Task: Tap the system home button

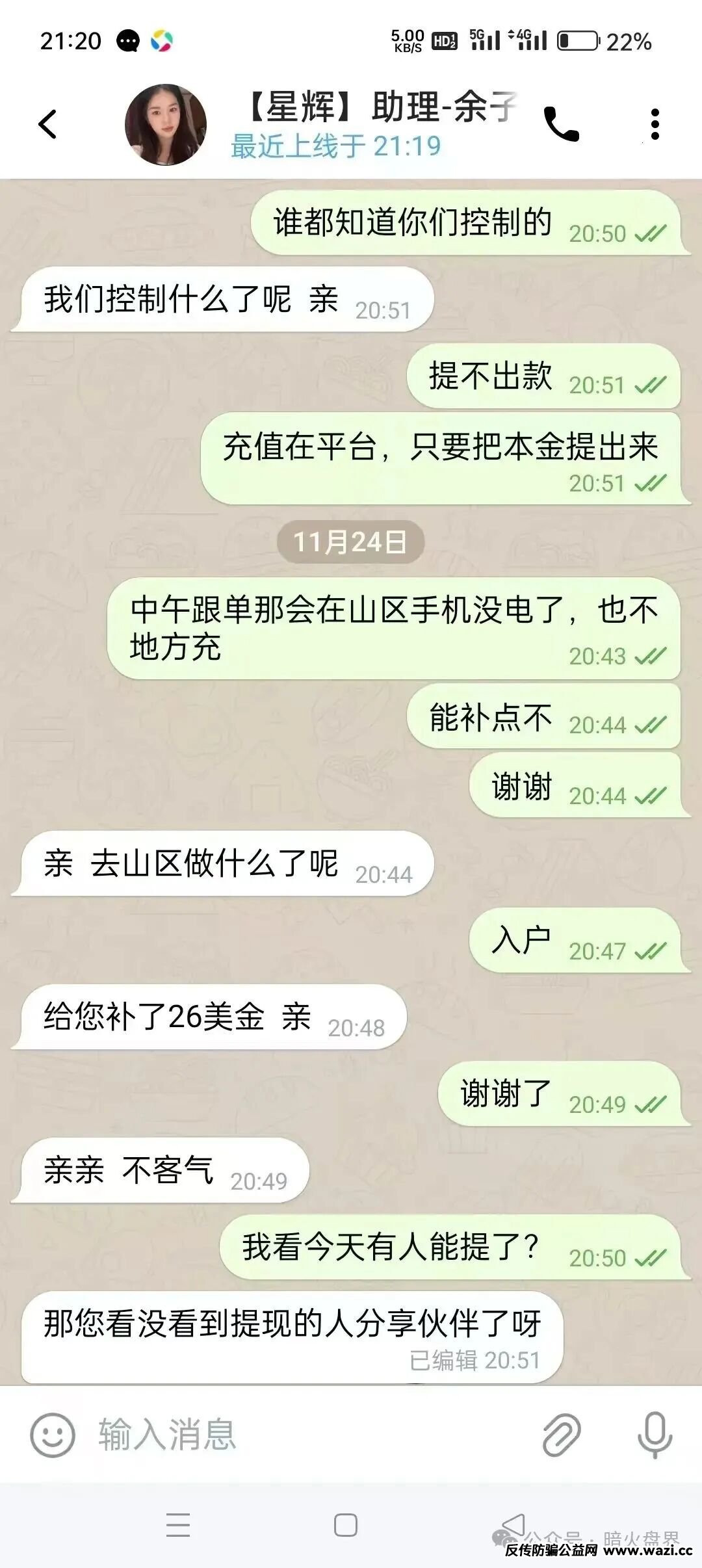Action: (345, 1524)
